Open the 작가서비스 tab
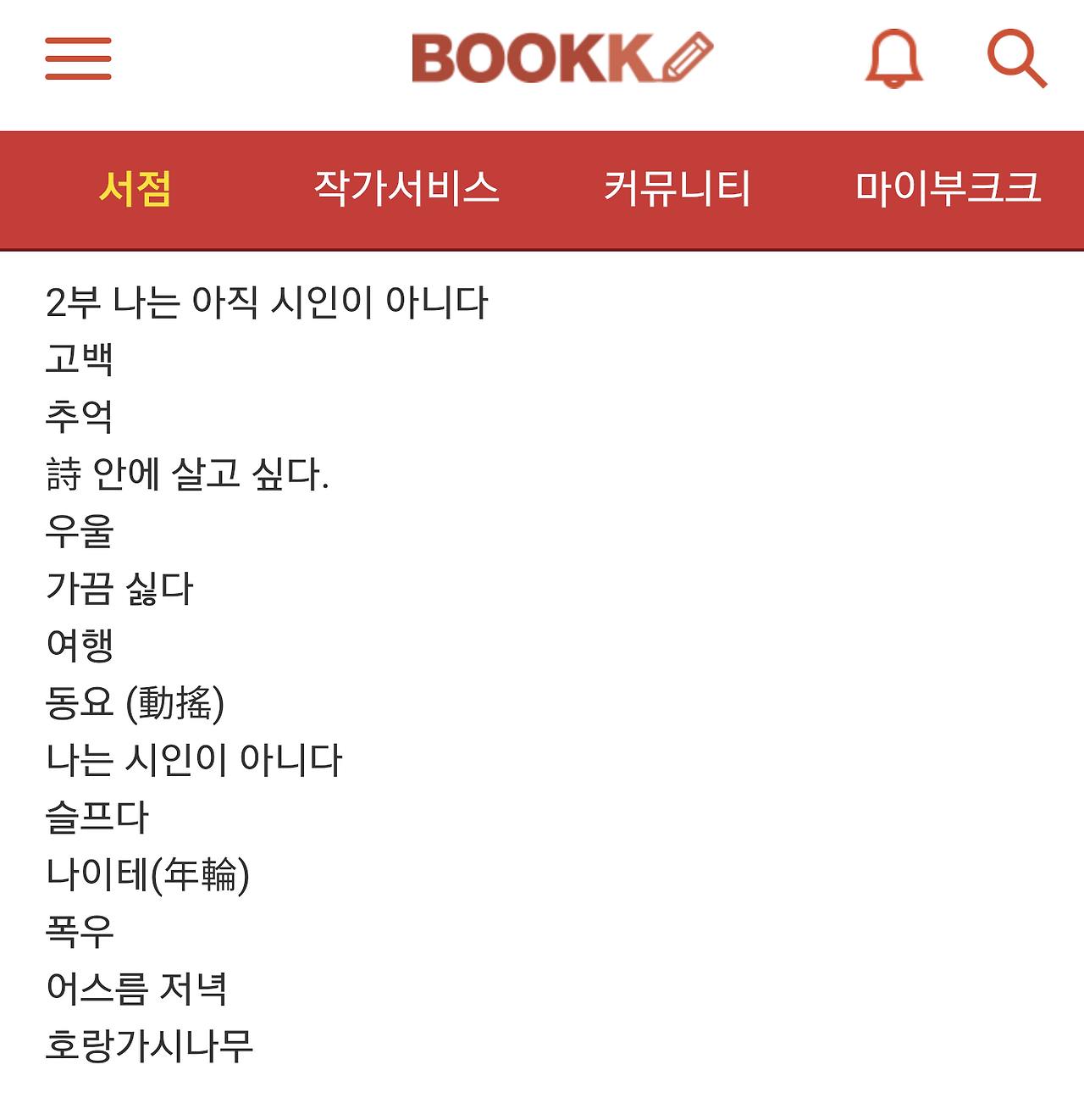Screen dimensions: 1084x1120 [406, 188]
